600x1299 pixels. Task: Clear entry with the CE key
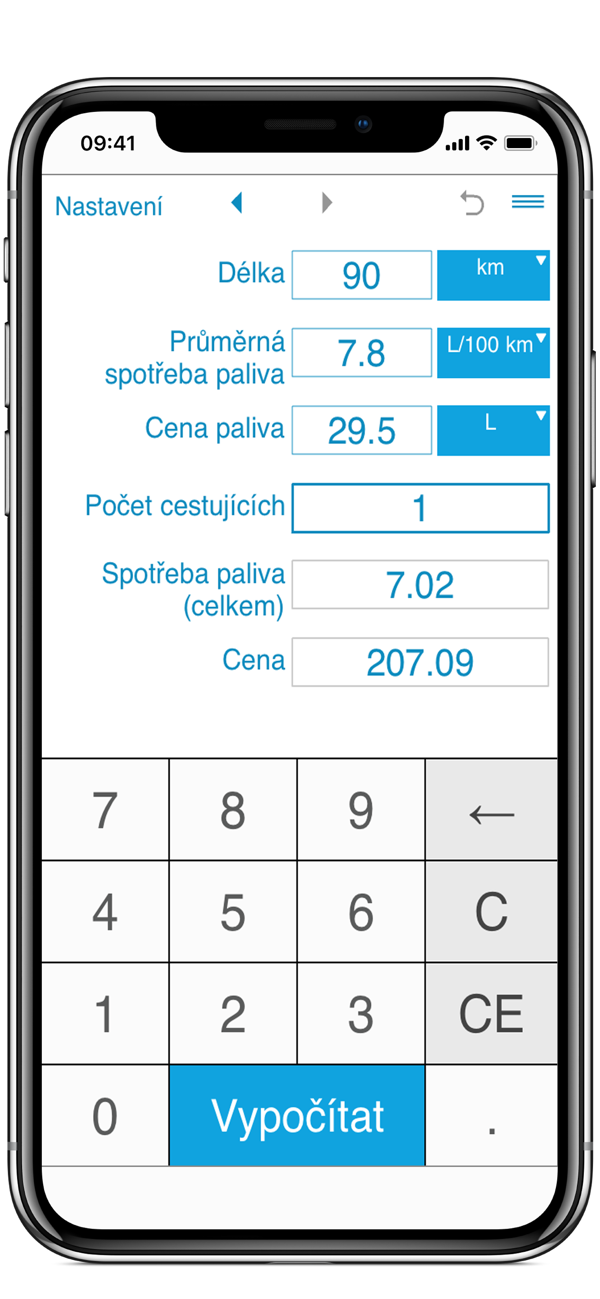tap(491, 1014)
